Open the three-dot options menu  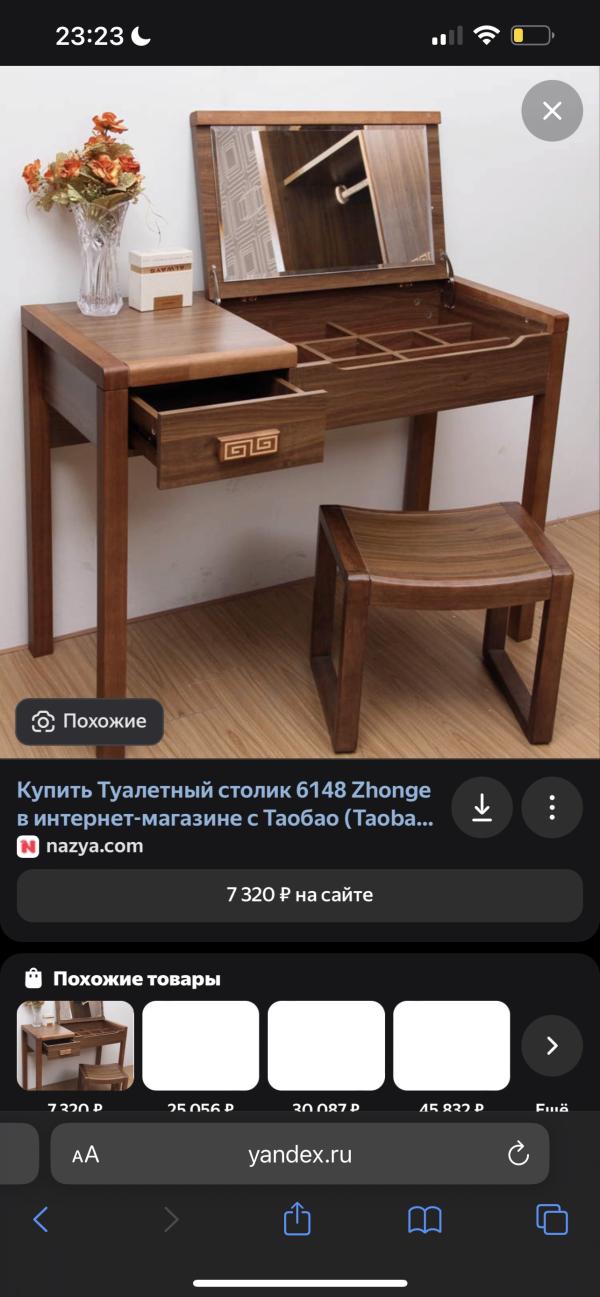pos(552,807)
